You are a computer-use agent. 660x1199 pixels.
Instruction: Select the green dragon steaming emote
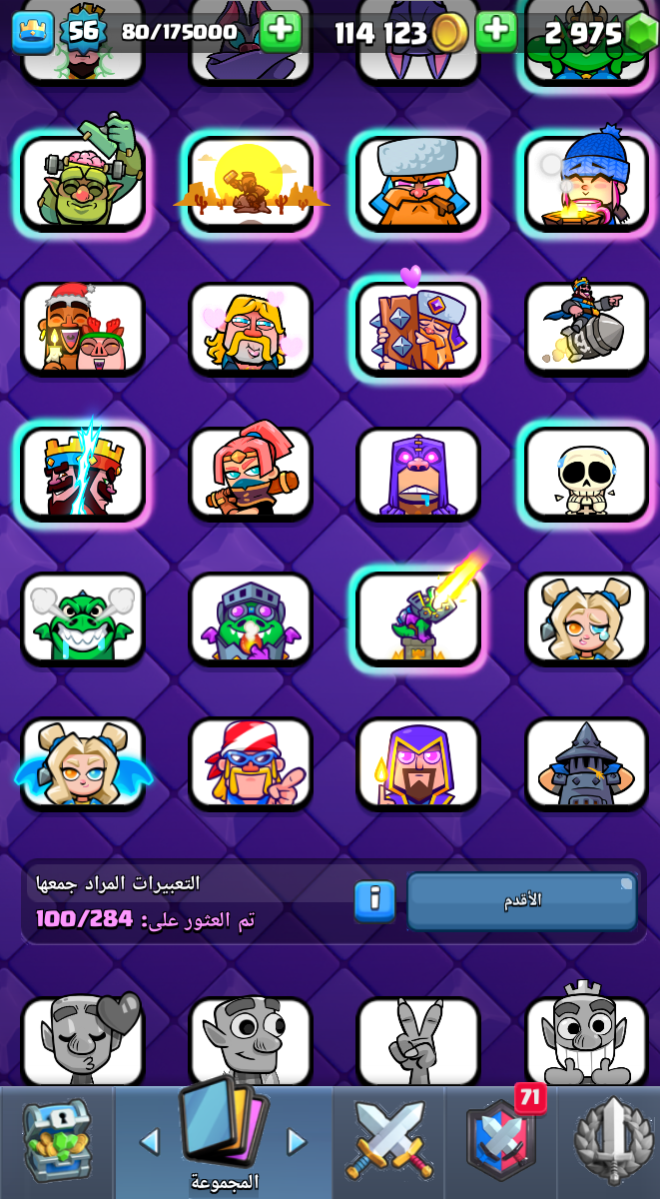(x=83, y=619)
